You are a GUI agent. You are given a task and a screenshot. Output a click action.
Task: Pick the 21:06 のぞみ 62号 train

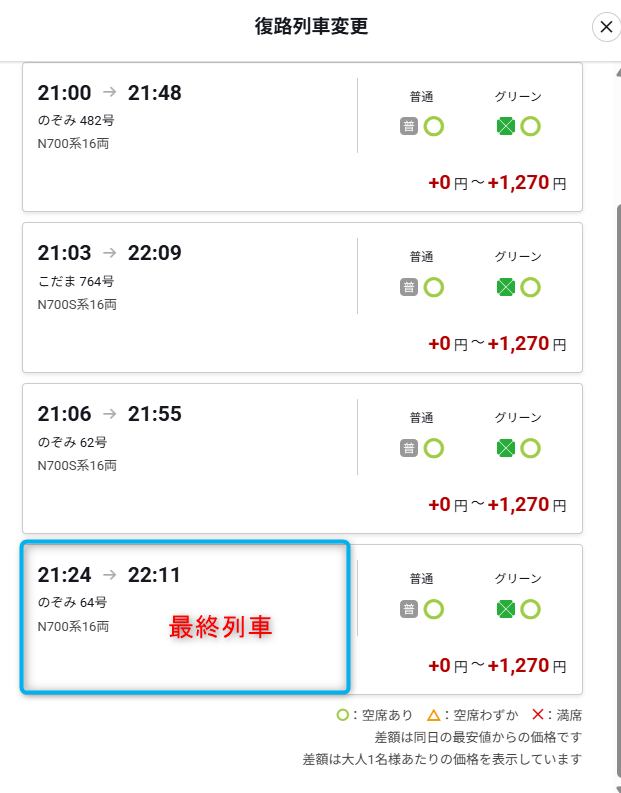[190, 457]
